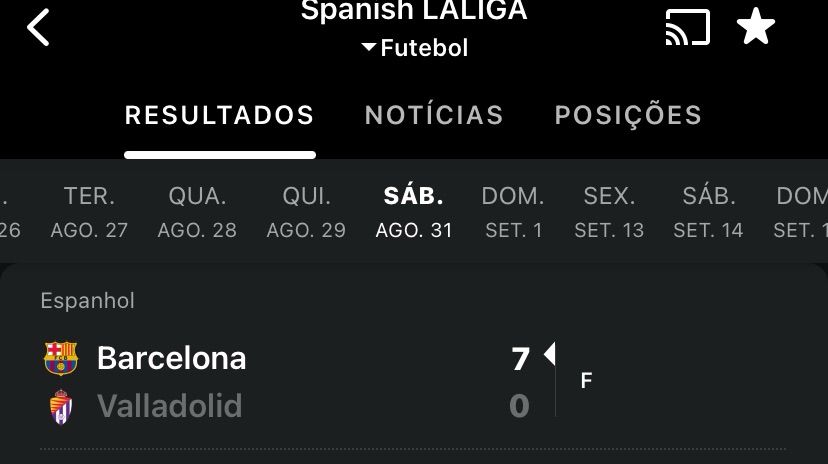Mark Spanish LALIGA as favorite
Screen dimensions: 828x464
[756, 28]
